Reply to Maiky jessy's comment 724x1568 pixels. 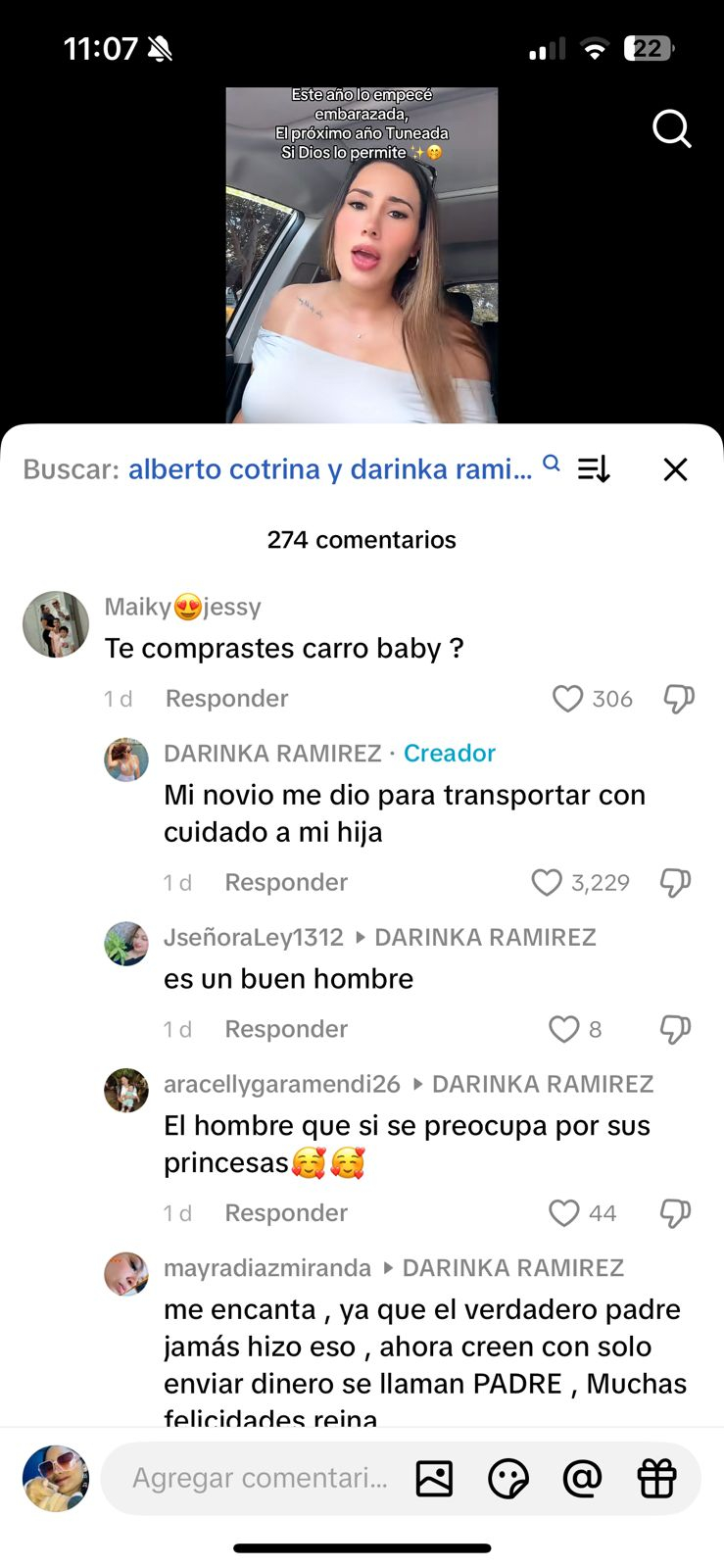[226, 699]
